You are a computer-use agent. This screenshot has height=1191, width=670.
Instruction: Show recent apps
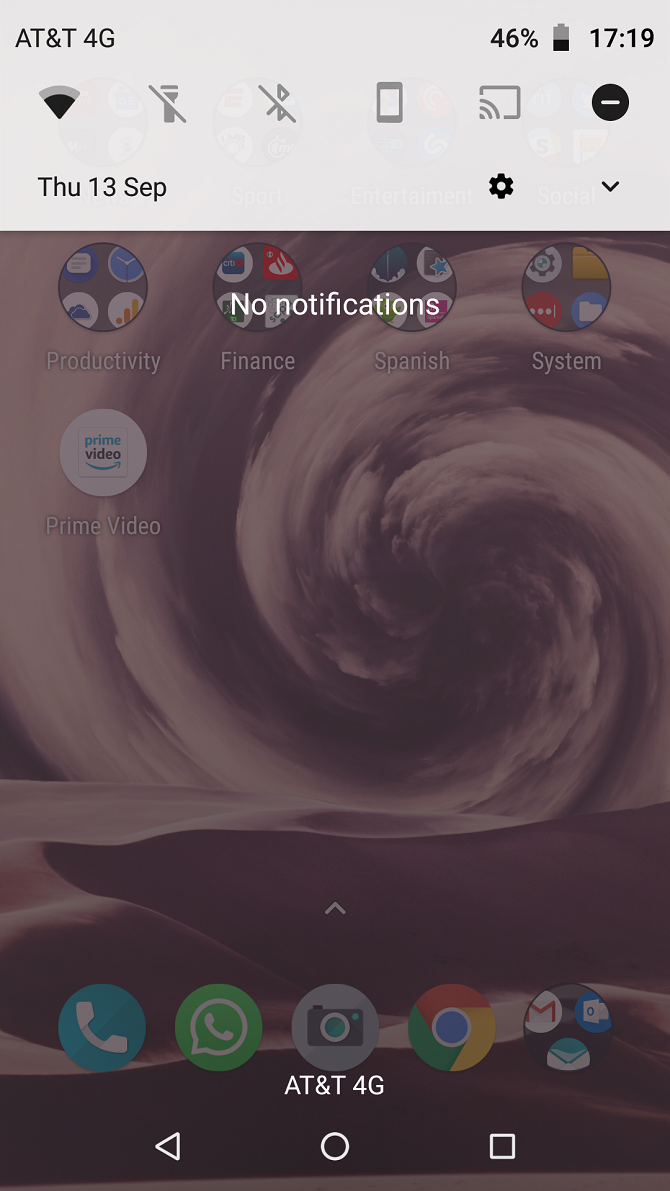(x=502, y=1146)
